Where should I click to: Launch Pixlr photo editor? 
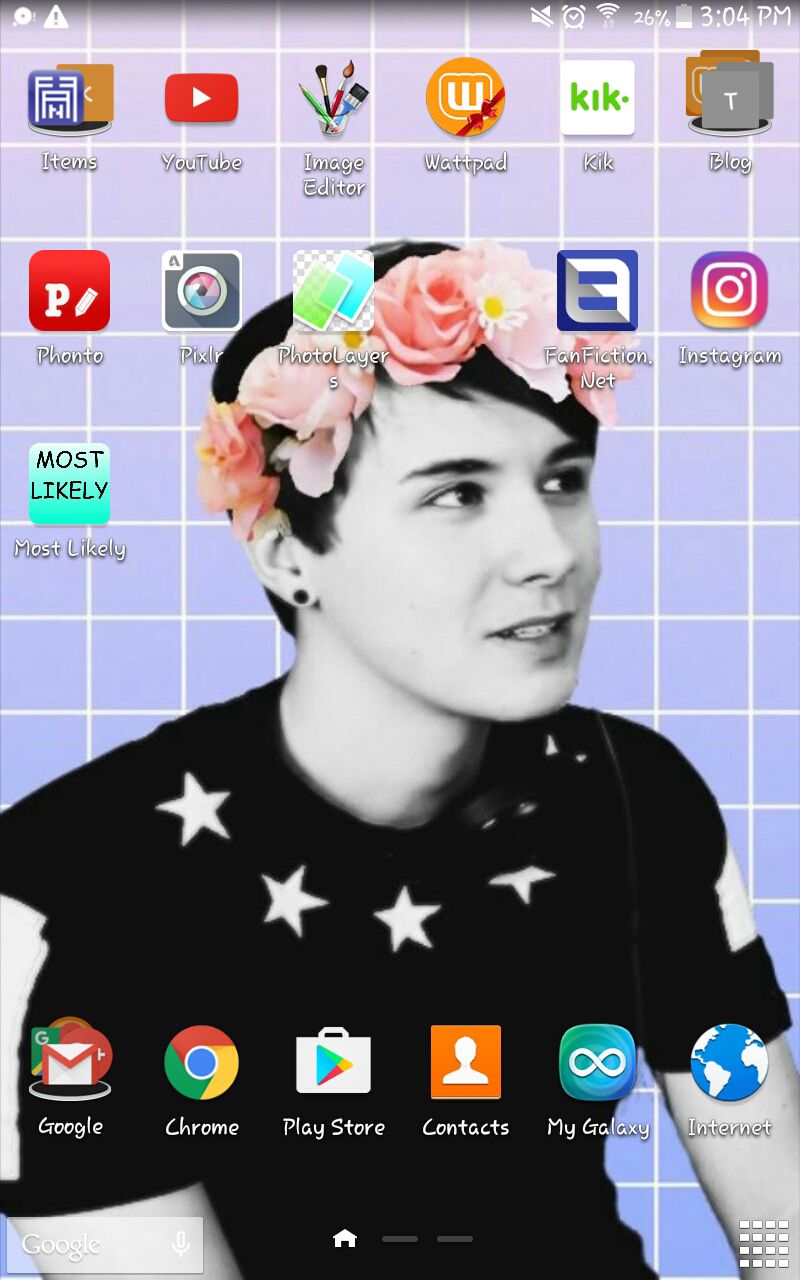[201, 291]
